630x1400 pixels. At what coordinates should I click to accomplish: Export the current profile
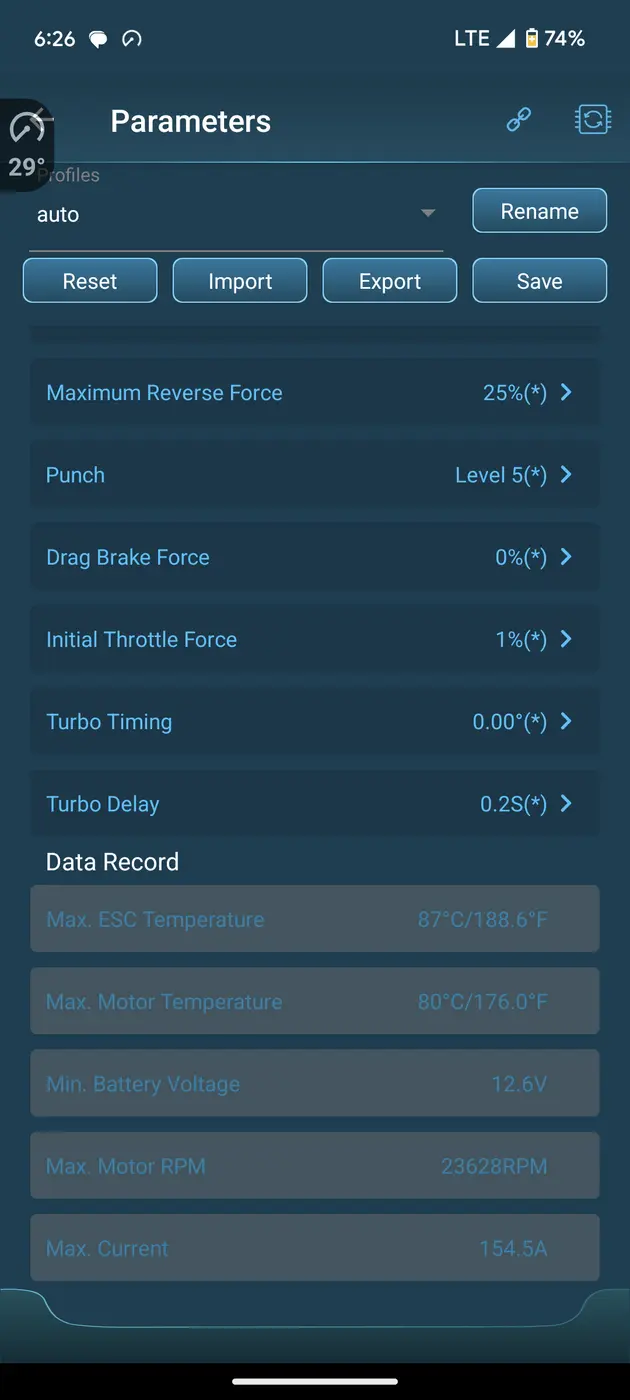pos(390,281)
